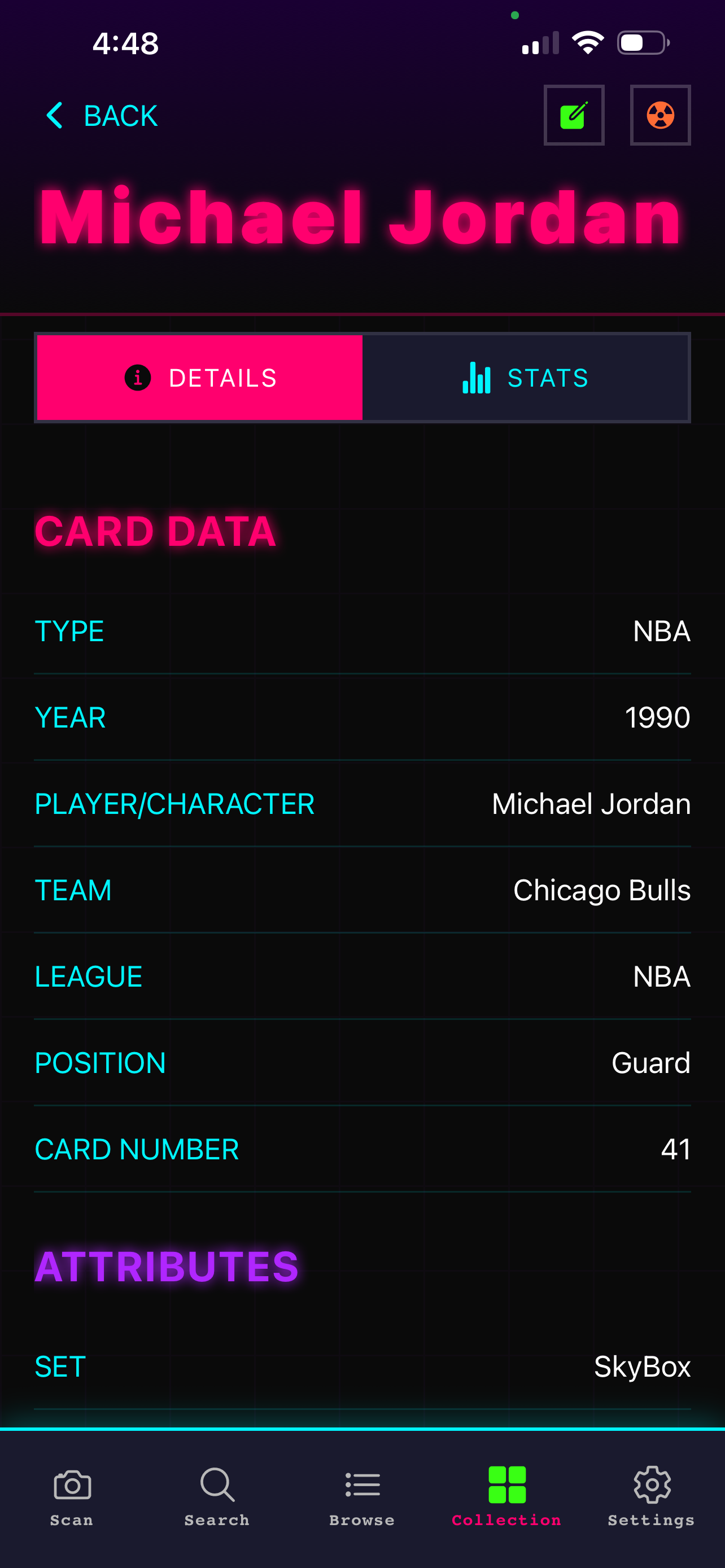Tap the info icon on the Details tab
Image resolution: width=725 pixels, height=1568 pixels.
click(x=138, y=378)
